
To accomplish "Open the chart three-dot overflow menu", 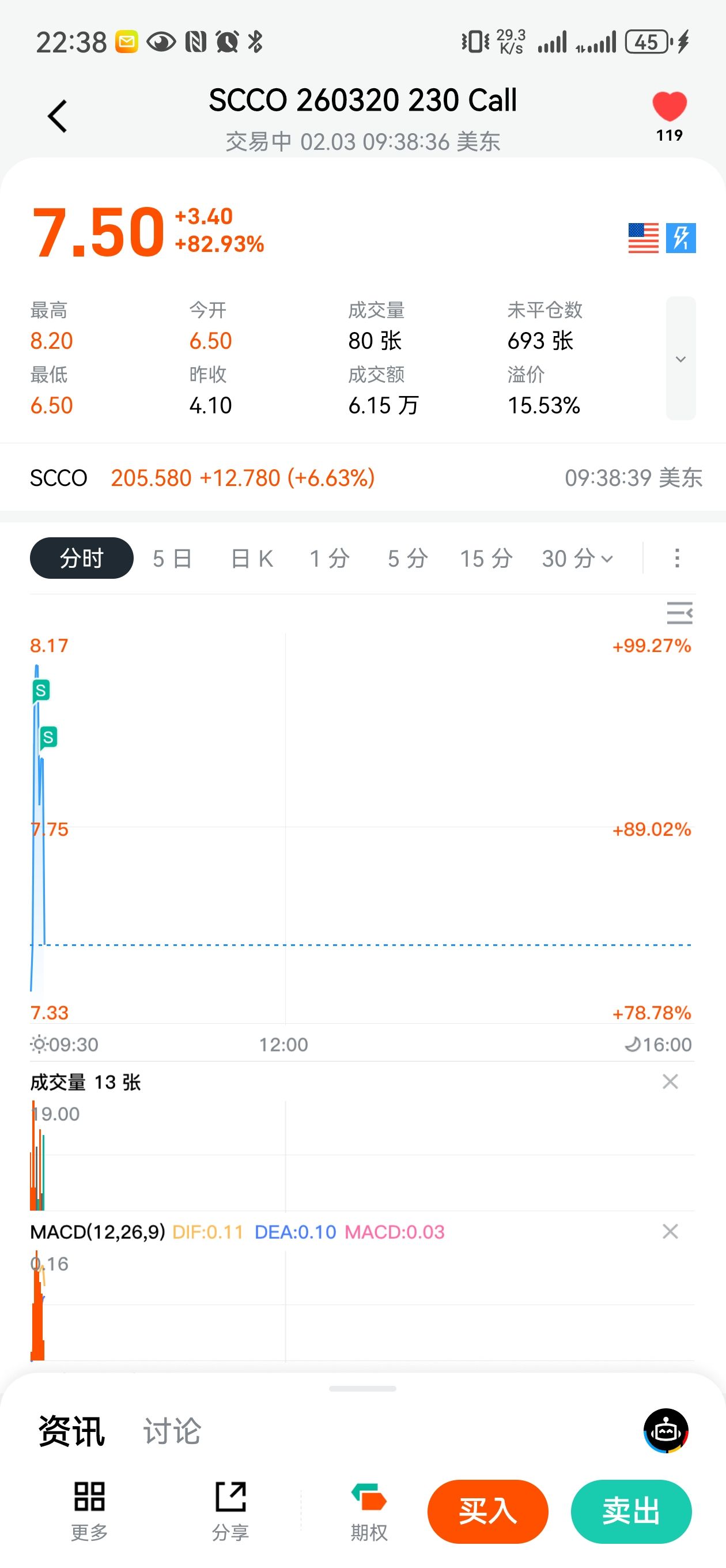I will (676, 558).
